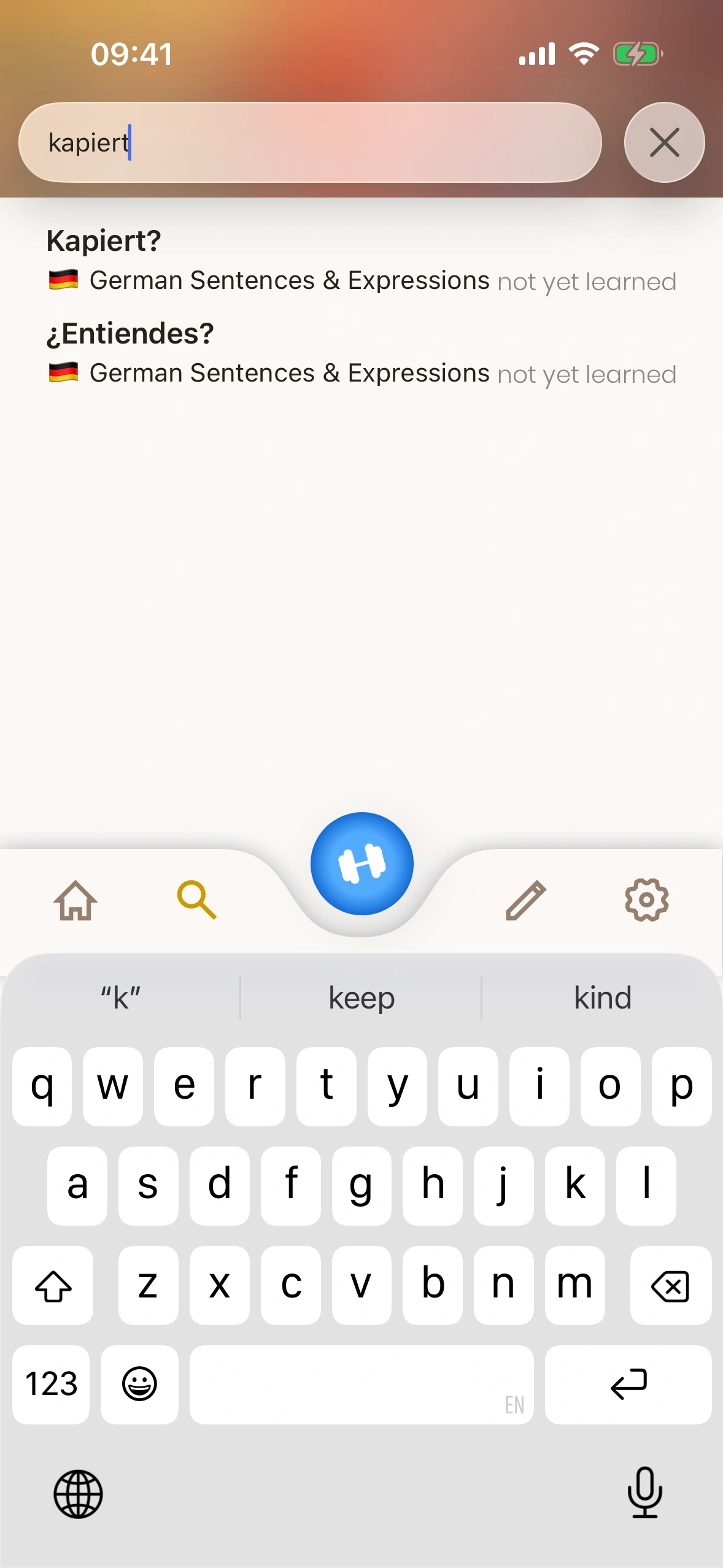Open the ¿Entiendes? search result

coord(361,353)
